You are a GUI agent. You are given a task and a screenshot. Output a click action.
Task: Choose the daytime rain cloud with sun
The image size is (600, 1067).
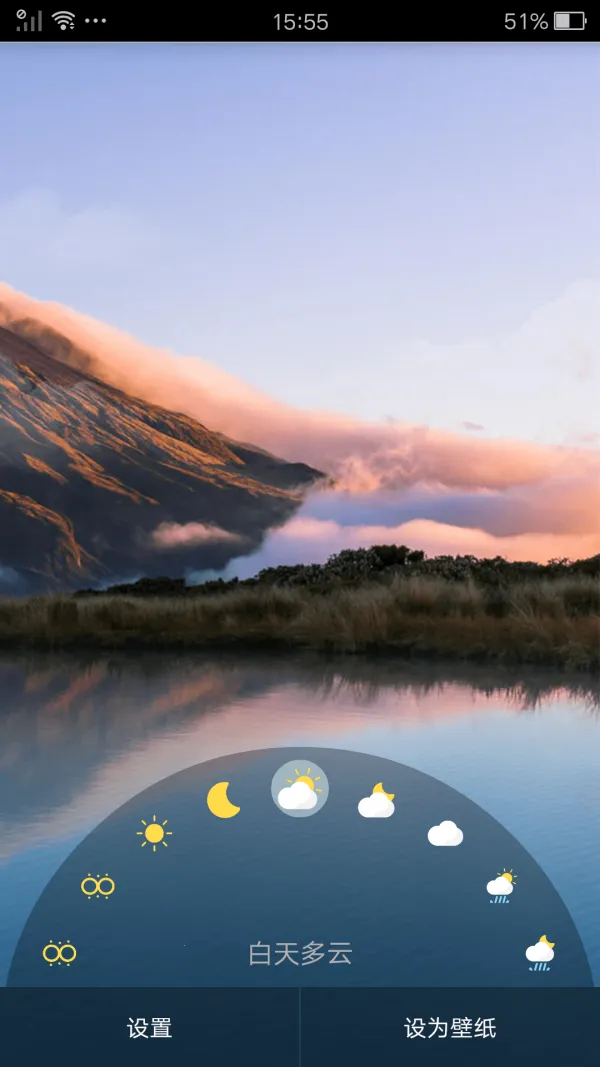coord(501,885)
